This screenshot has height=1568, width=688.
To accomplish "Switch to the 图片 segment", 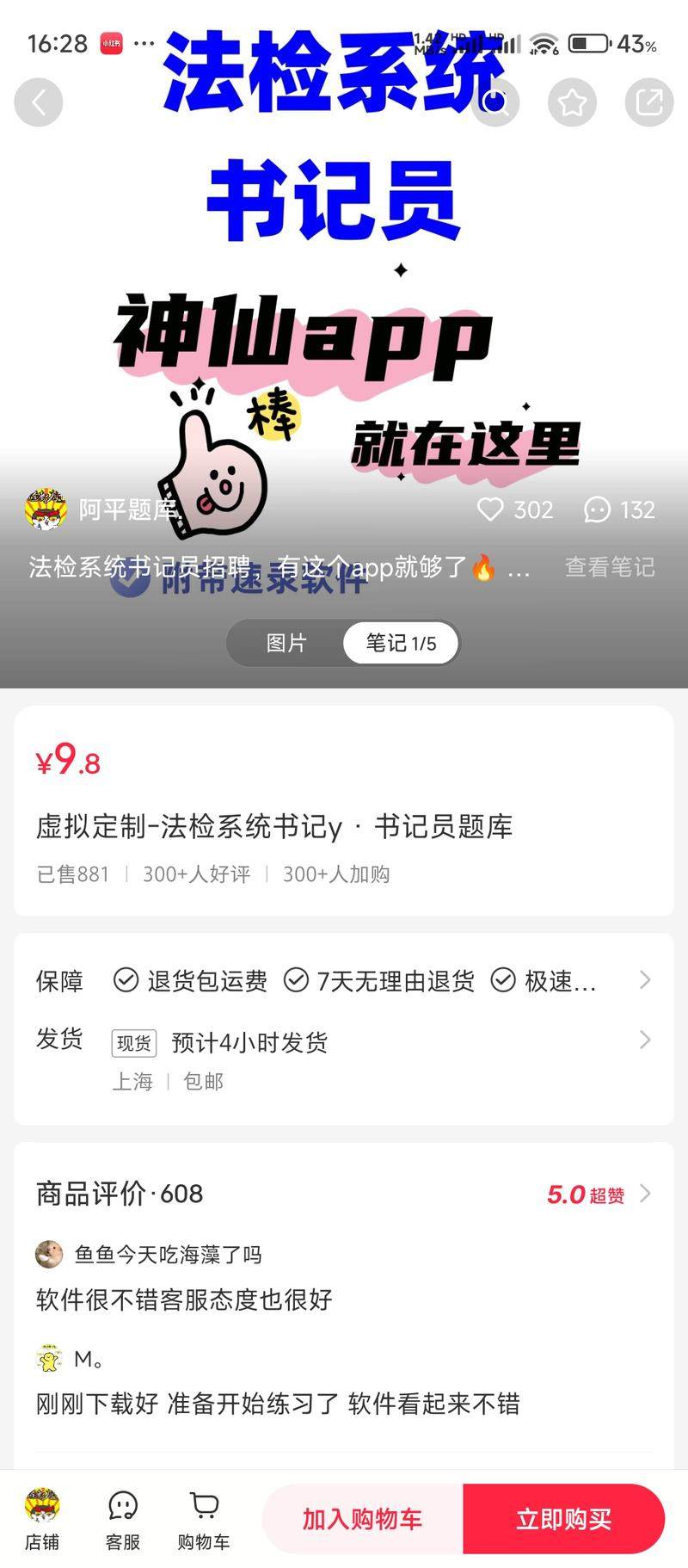I will coord(286,643).
